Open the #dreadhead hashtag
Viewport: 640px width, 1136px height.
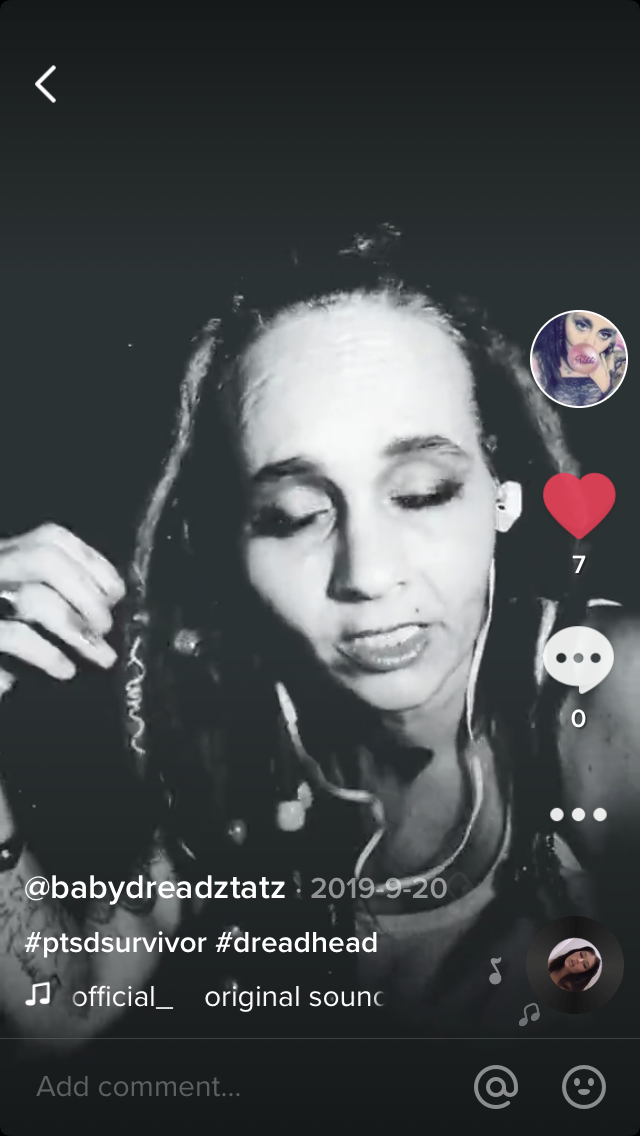[x=296, y=942]
